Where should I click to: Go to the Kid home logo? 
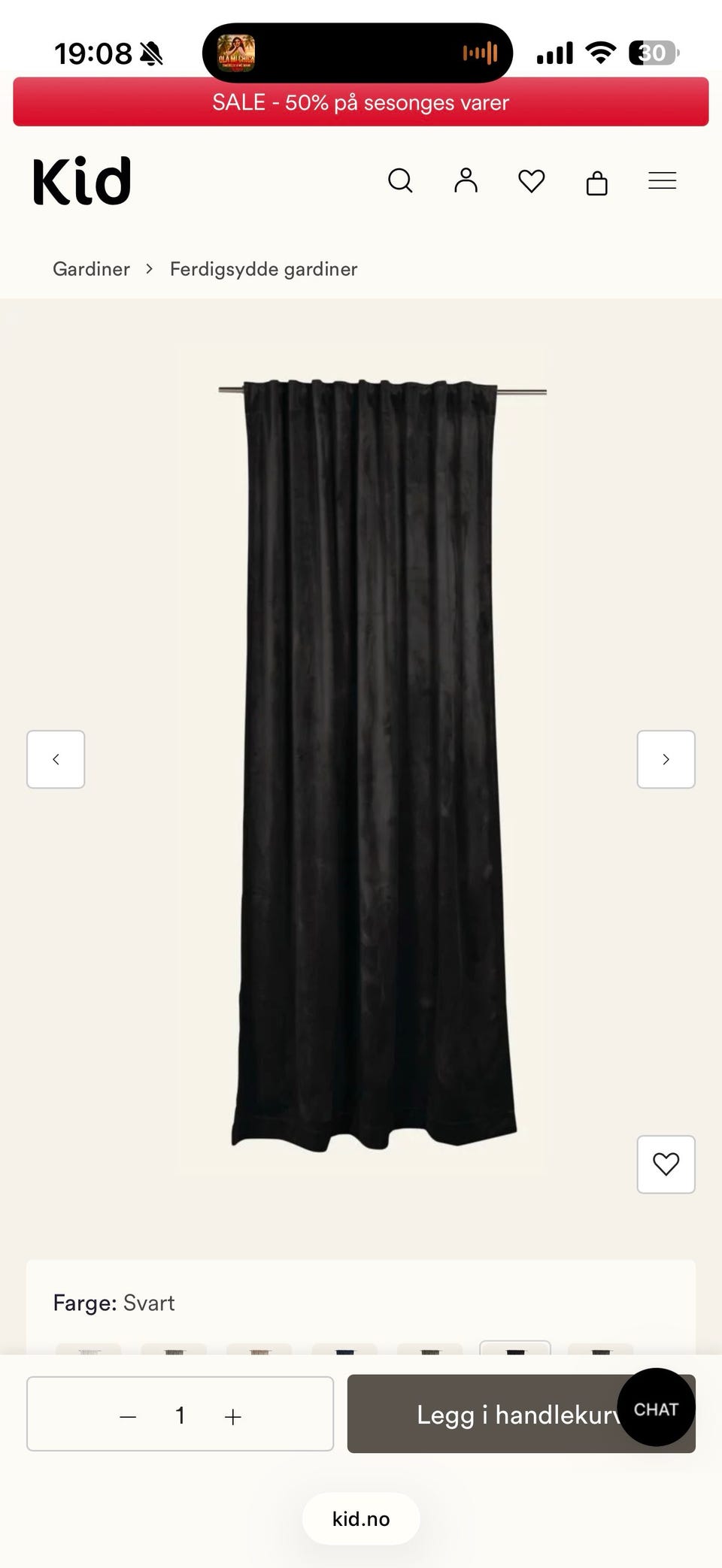tap(82, 180)
